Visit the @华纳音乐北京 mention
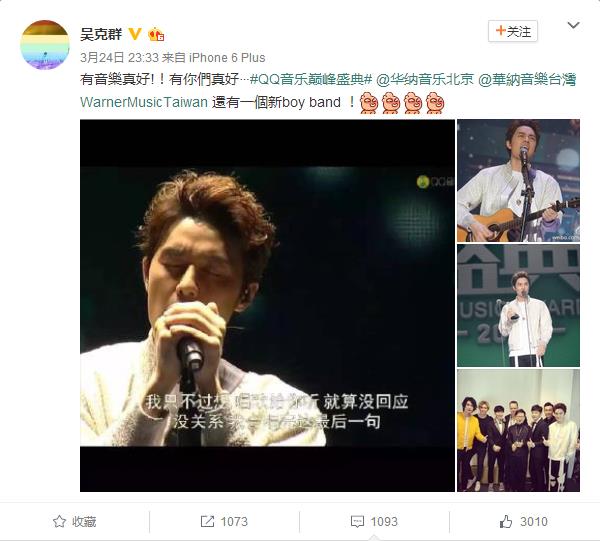The image size is (600, 541). 423,80
